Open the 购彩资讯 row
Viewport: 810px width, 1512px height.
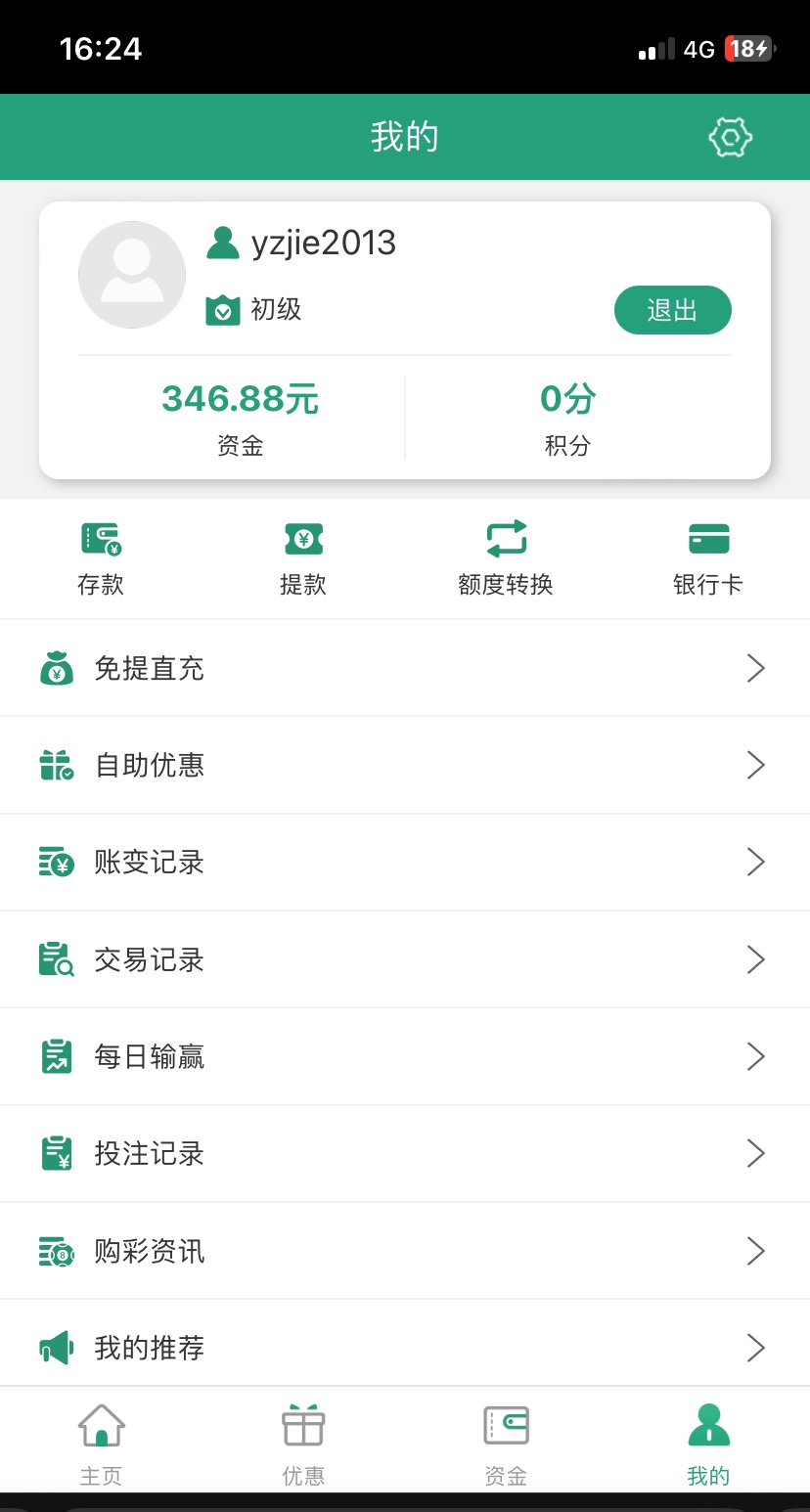405,1251
